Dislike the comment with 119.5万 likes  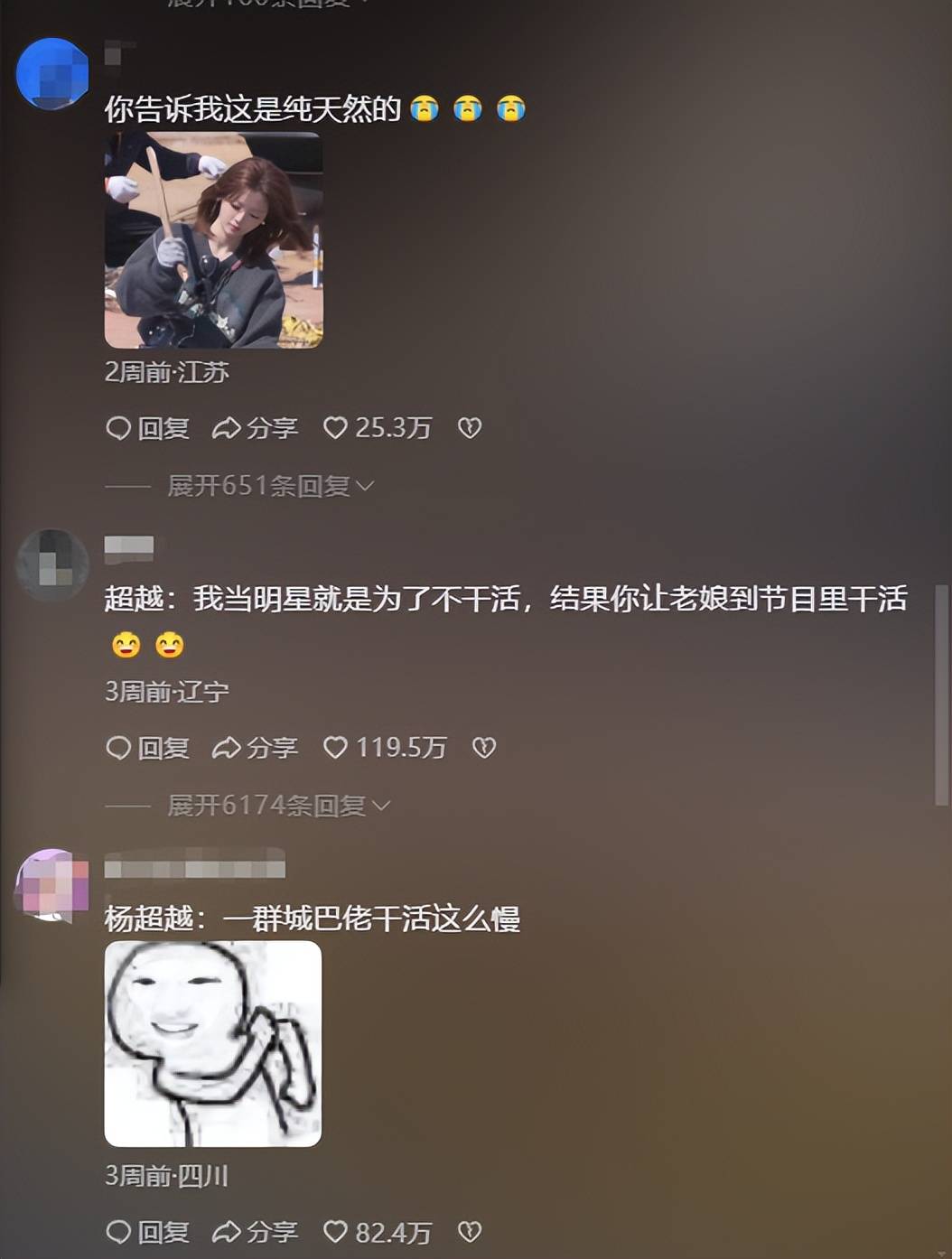(484, 748)
